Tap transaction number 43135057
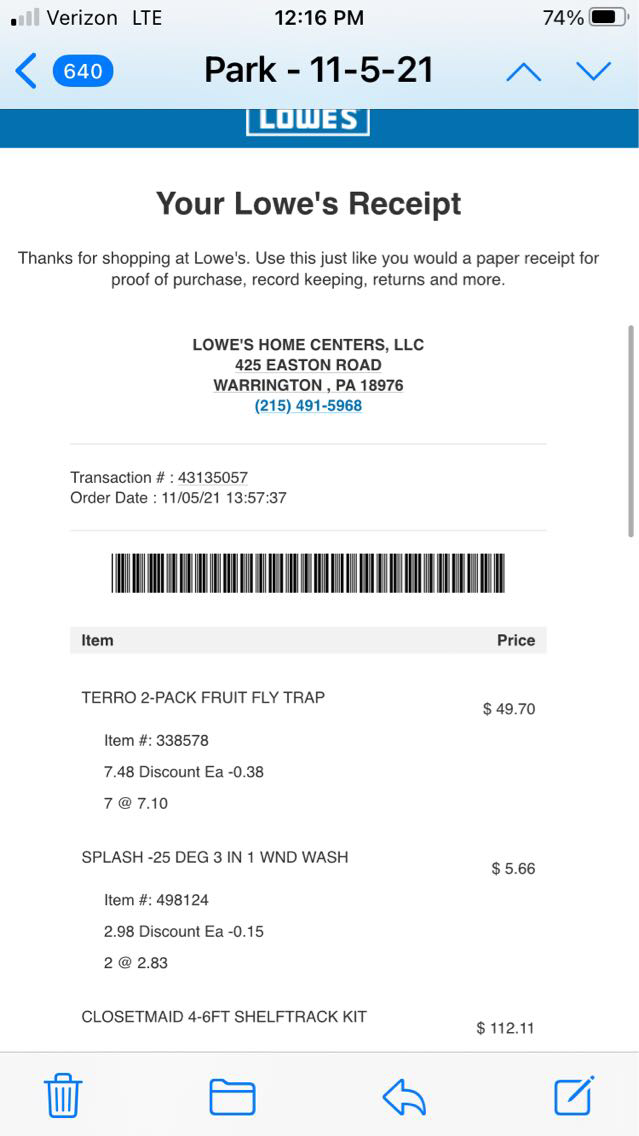This screenshot has width=639, height=1136. pos(212,478)
